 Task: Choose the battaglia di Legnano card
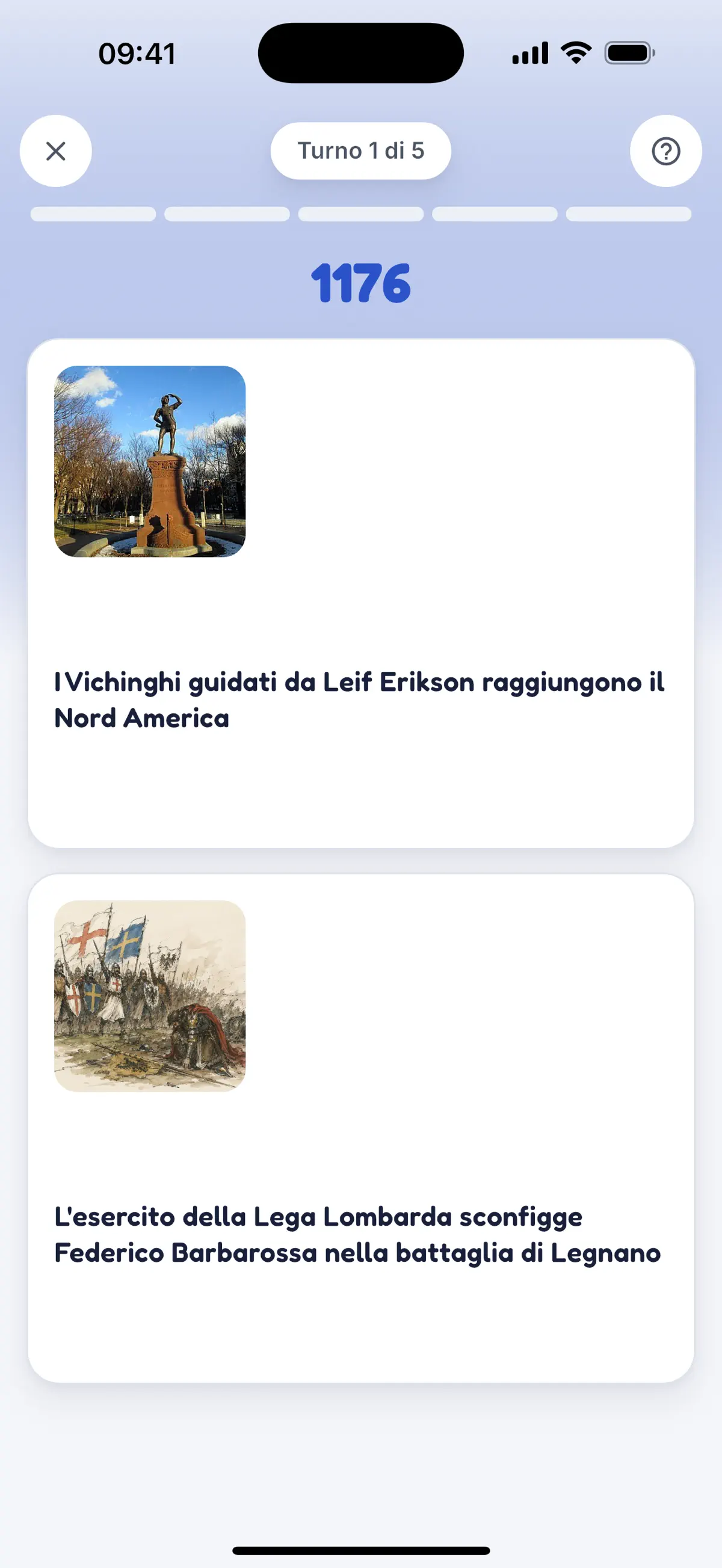tap(361, 1128)
